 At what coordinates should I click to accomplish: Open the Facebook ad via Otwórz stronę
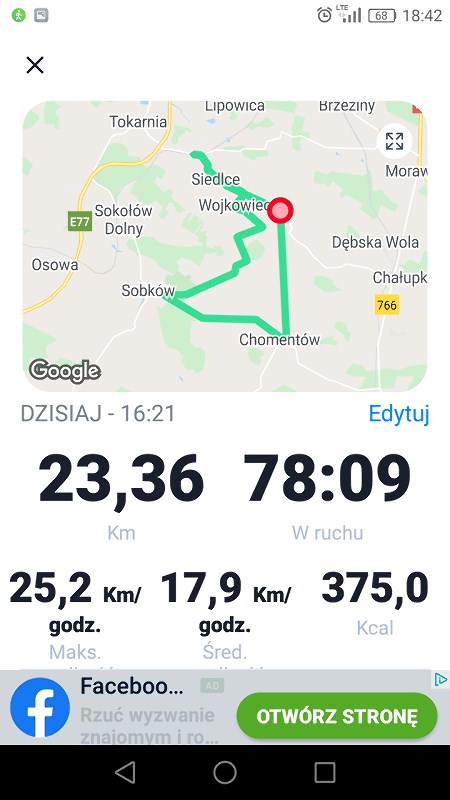(337, 716)
